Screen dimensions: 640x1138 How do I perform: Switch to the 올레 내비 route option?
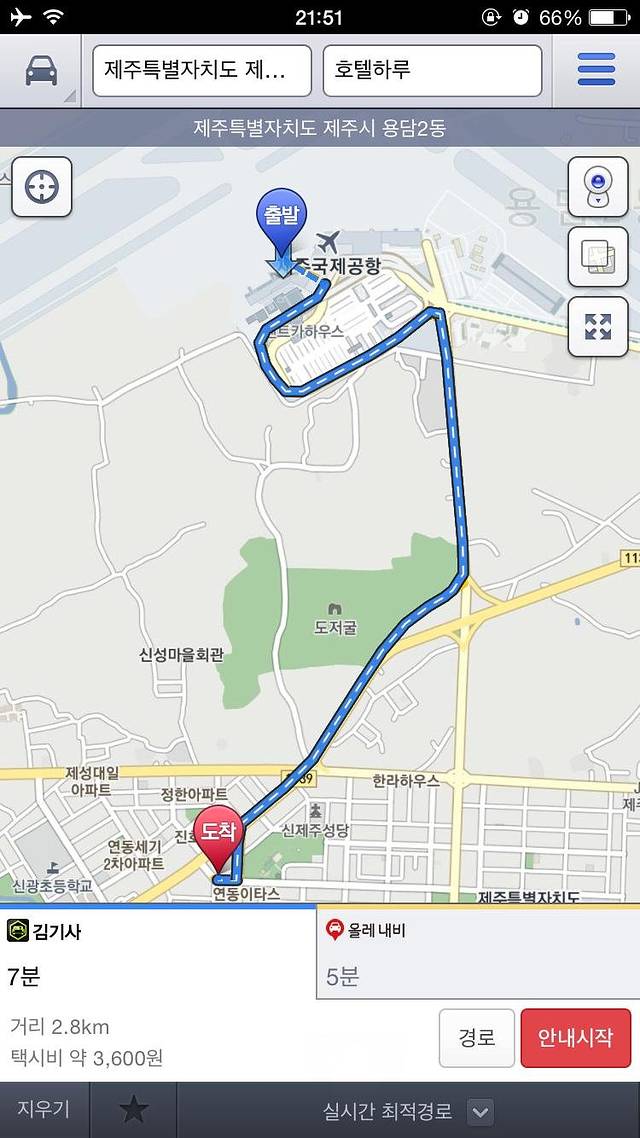pos(478,952)
